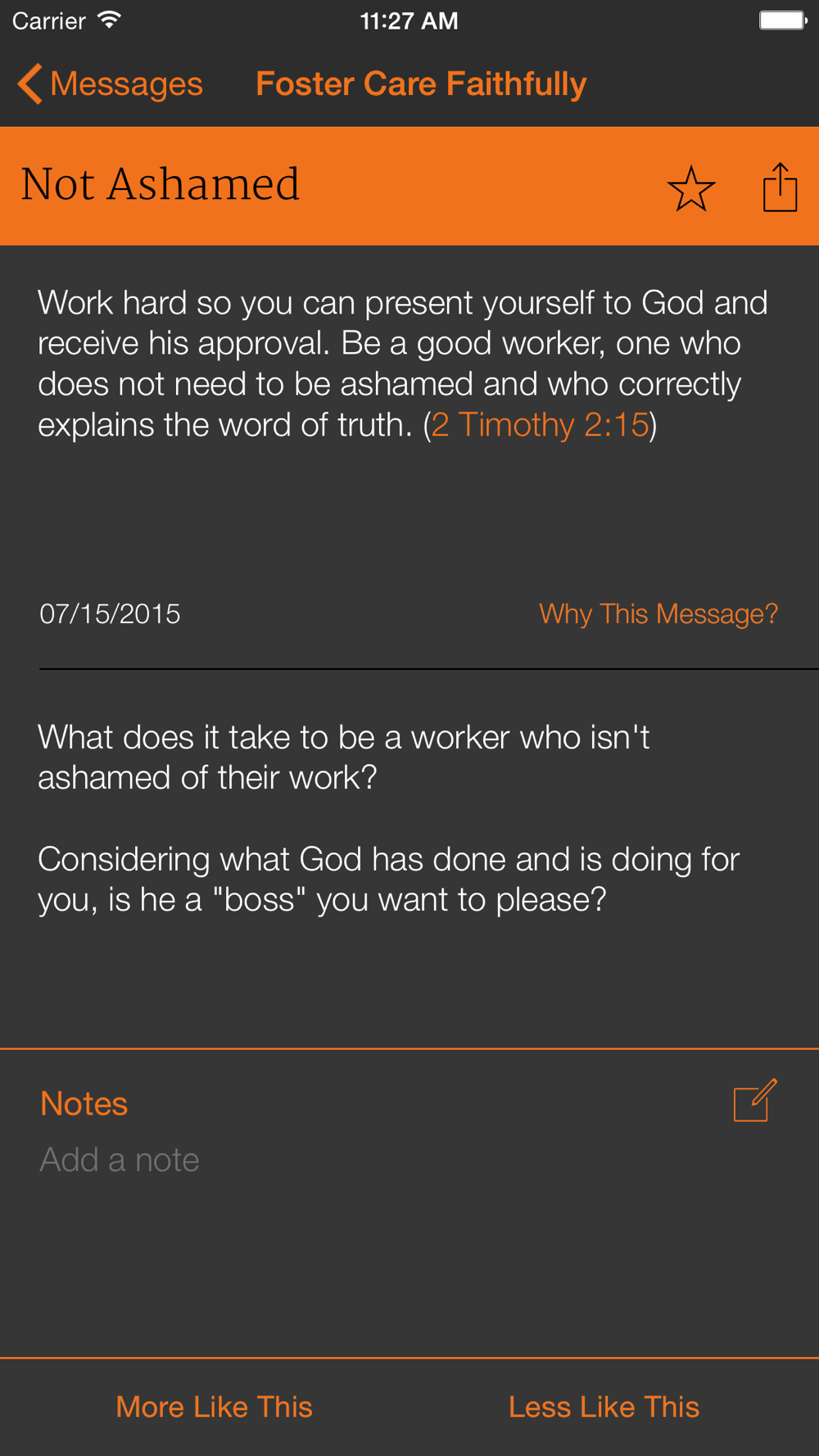Go back to Messages
The height and width of the screenshot is (1456, 819).
[110, 84]
